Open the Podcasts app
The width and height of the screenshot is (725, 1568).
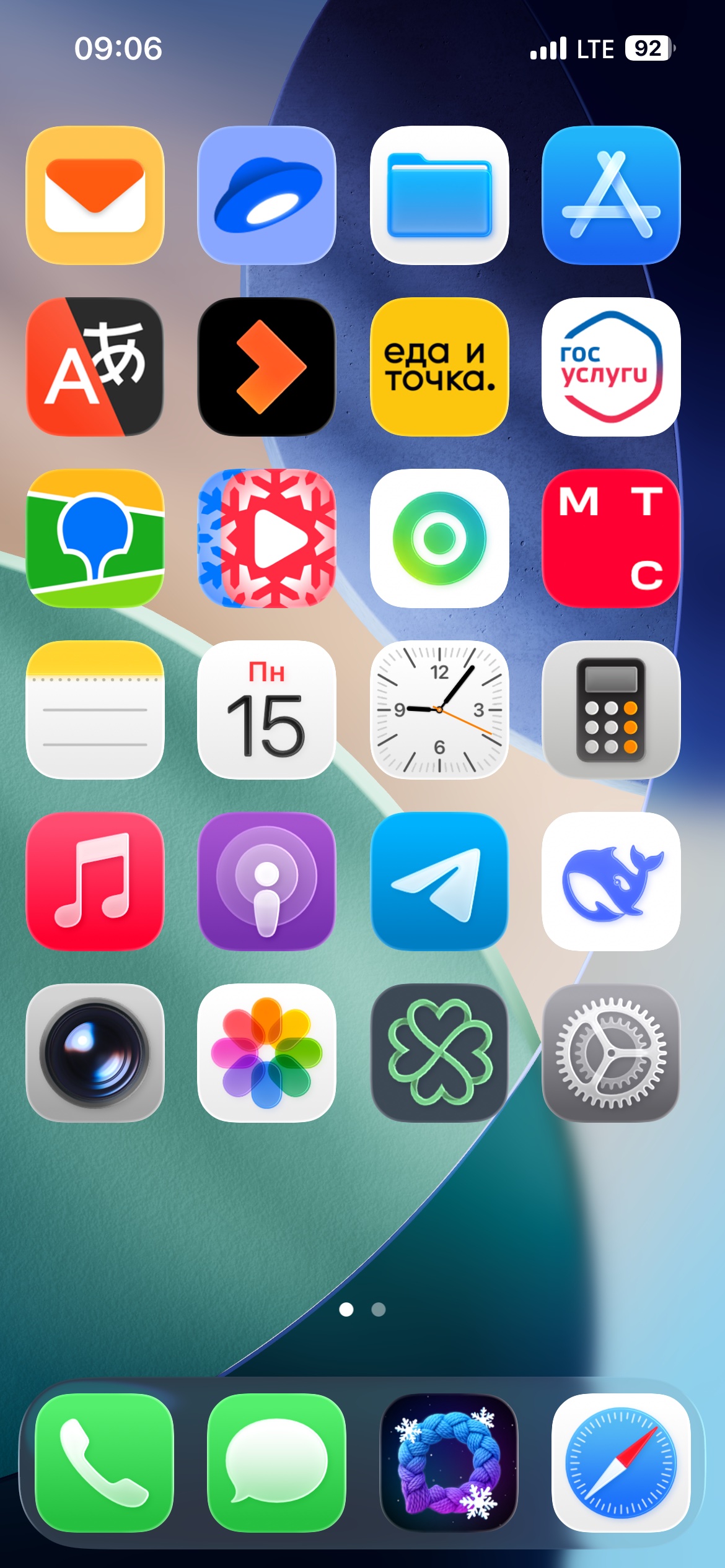click(x=266, y=881)
